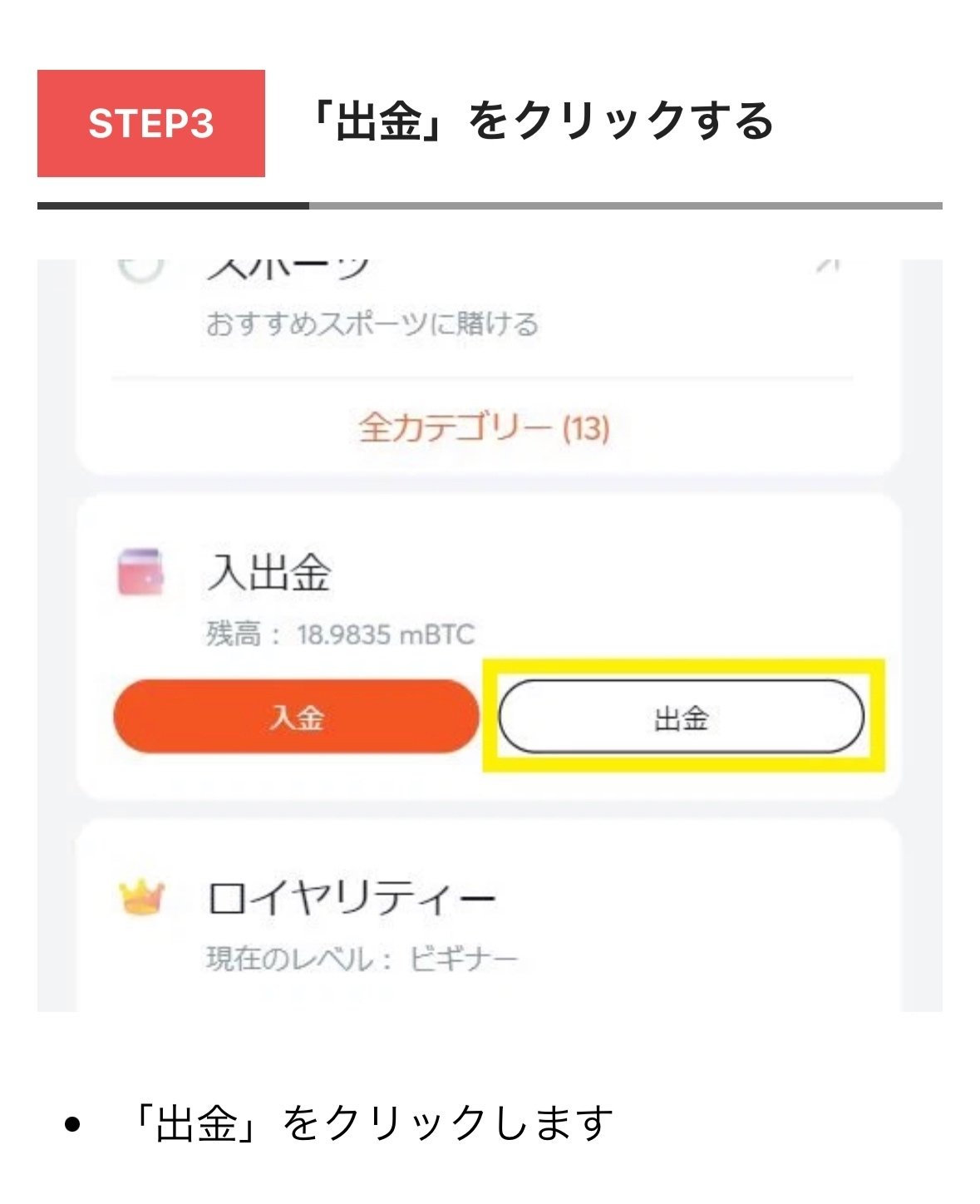980x1204 pixels.
Task: Select the balance text 18.9835 mBTC
Action: coord(387,634)
